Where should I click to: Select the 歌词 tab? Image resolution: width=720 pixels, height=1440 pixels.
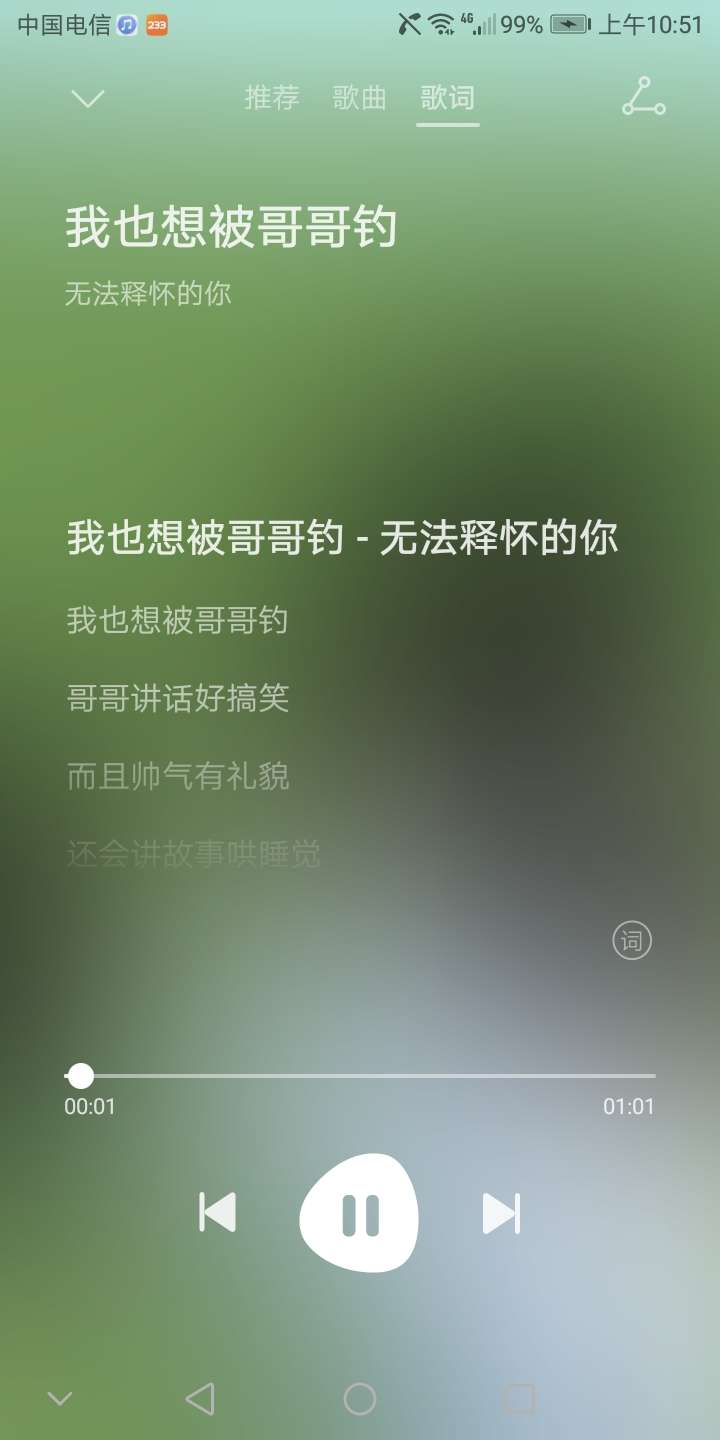point(448,98)
